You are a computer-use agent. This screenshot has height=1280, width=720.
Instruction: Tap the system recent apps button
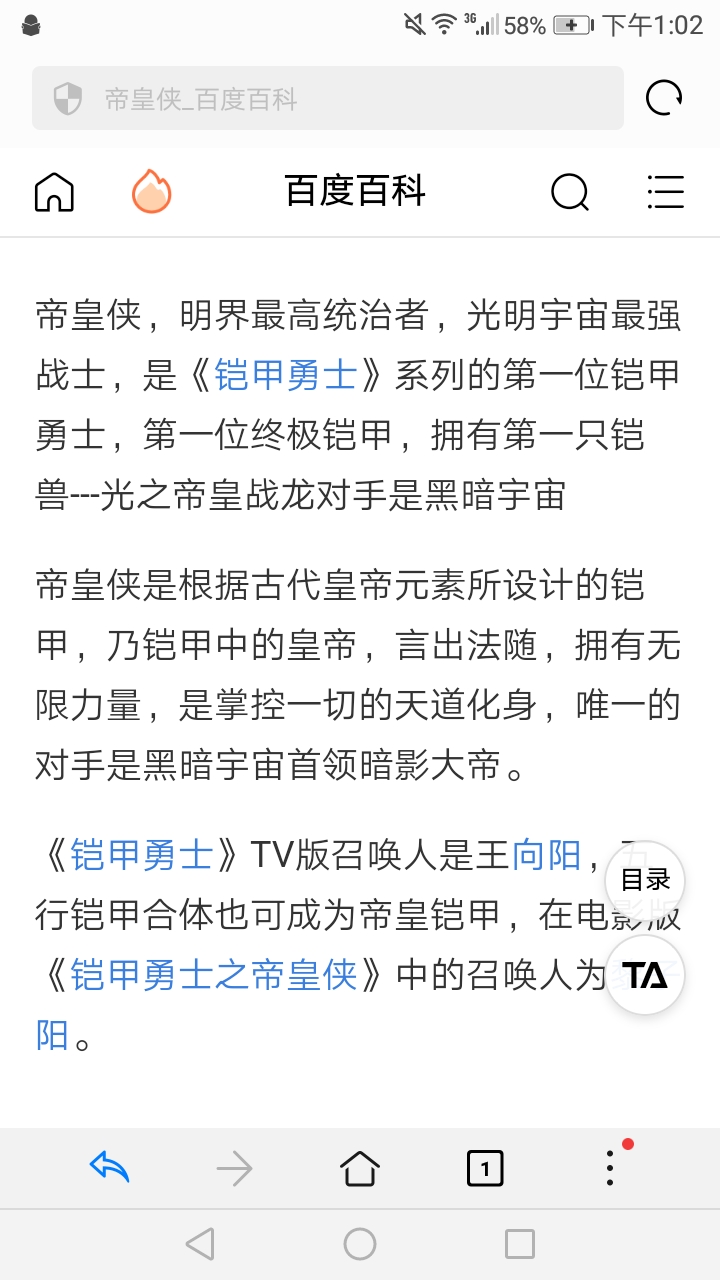click(x=520, y=1244)
